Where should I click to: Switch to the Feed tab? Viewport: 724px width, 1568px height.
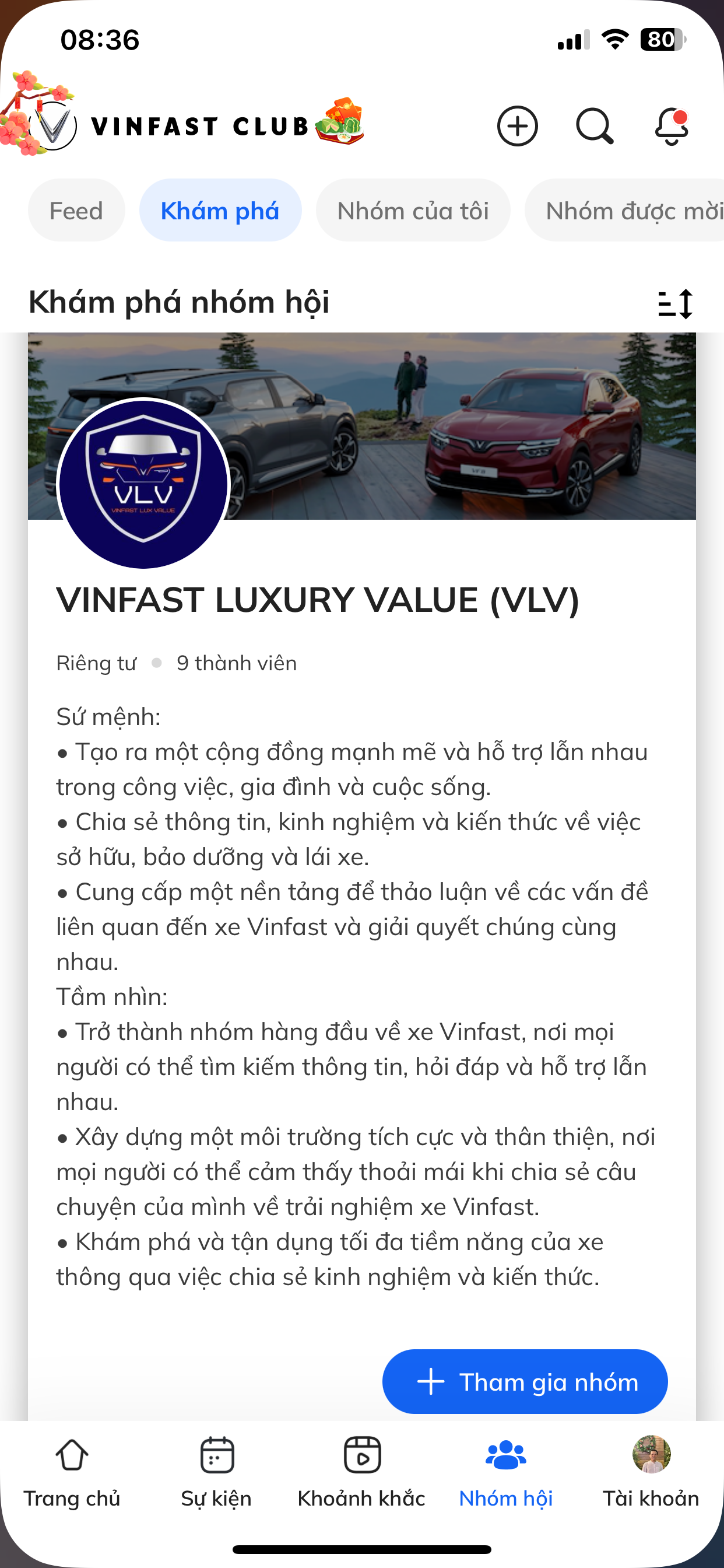click(76, 211)
